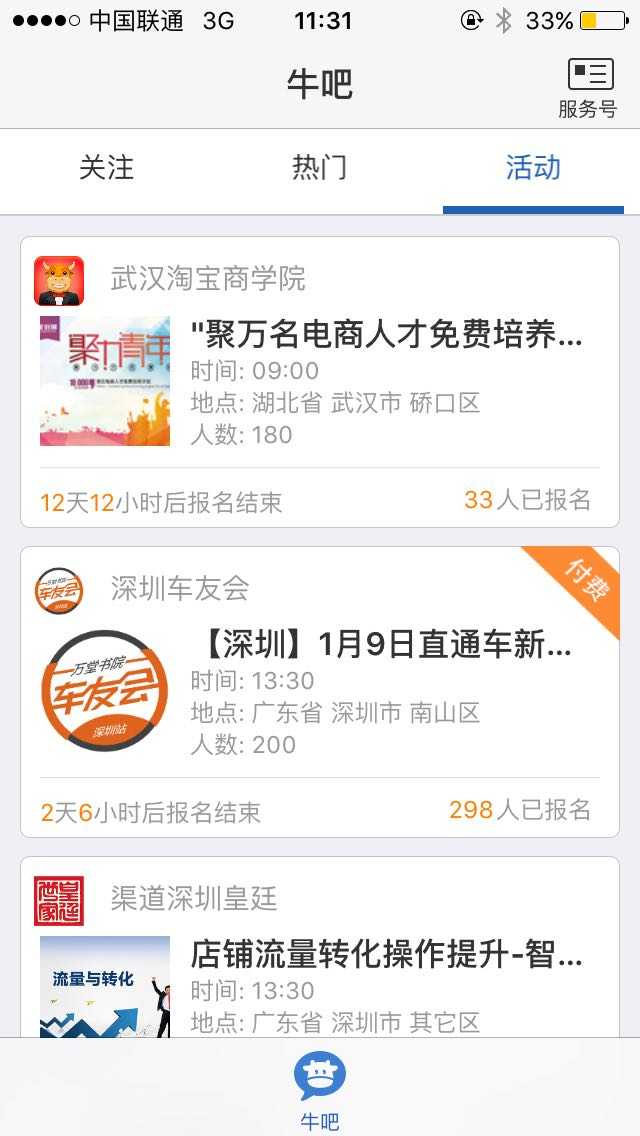
Task: Switch to the 热门 tab
Action: (x=319, y=168)
